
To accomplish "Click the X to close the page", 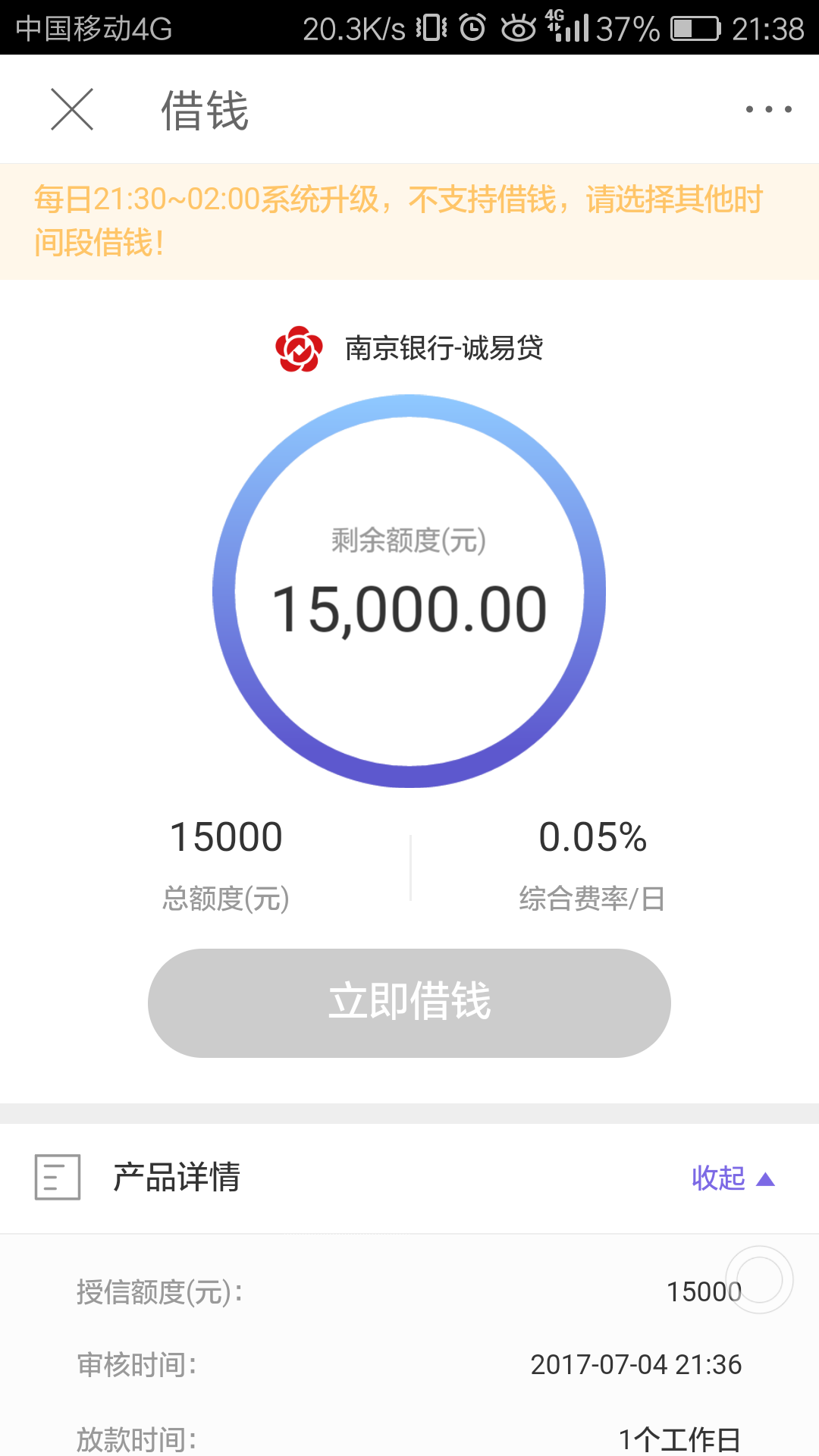I will point(71,110).
